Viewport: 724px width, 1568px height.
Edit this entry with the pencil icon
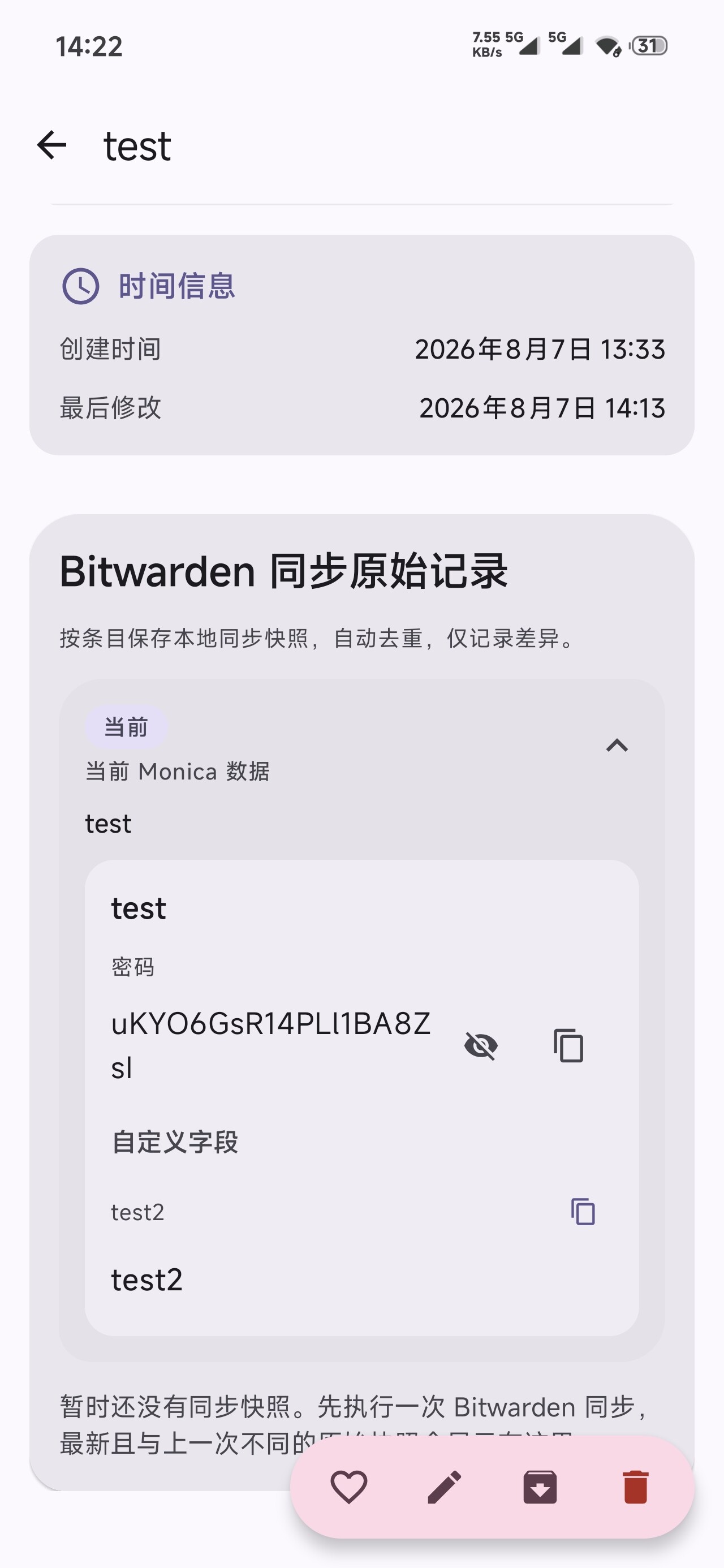coord(445,1487)
